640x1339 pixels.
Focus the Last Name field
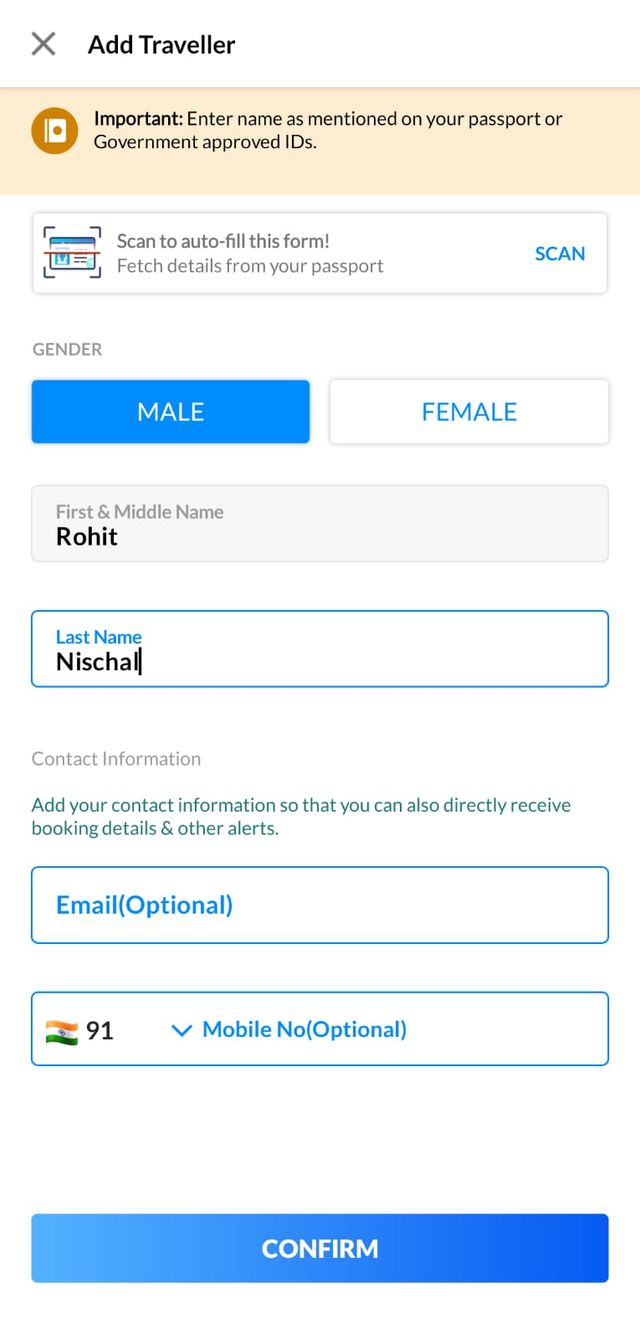point(320,649)
